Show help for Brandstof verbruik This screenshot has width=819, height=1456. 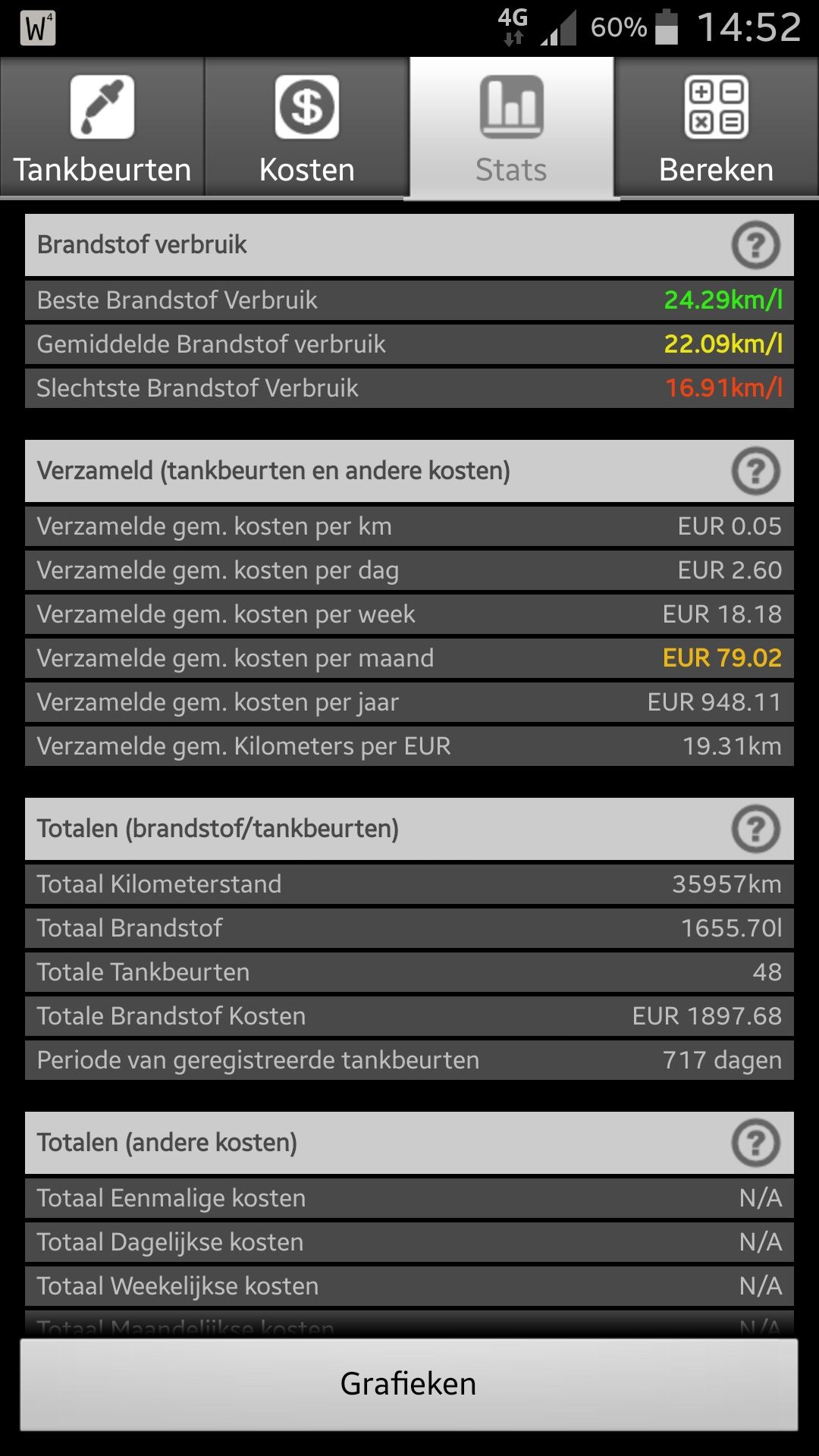[755, 245]
